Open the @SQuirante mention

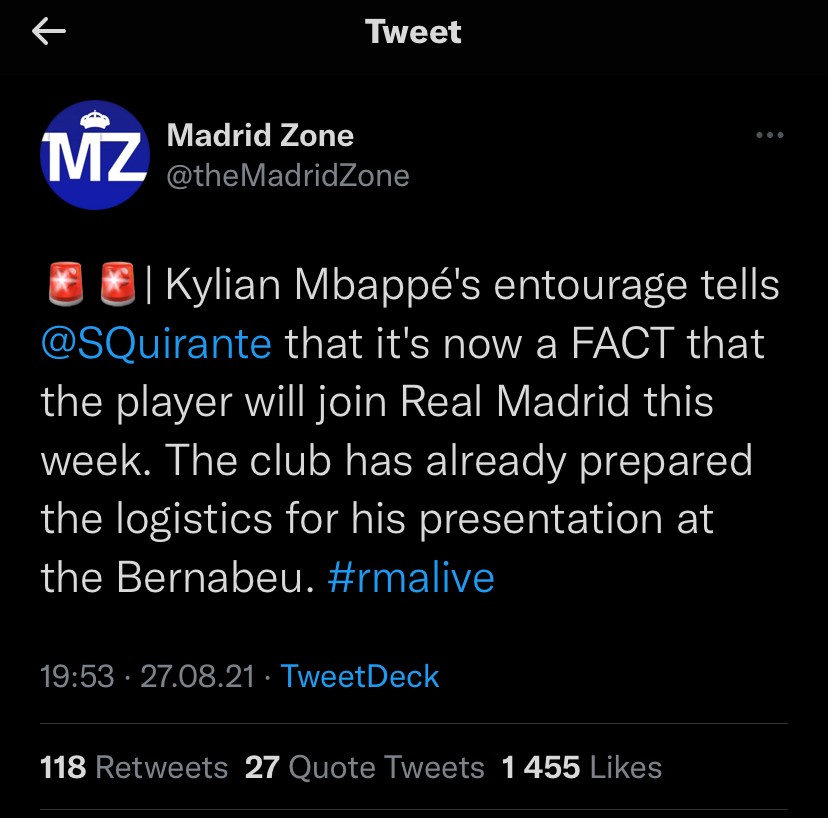[x=157, y=343]
